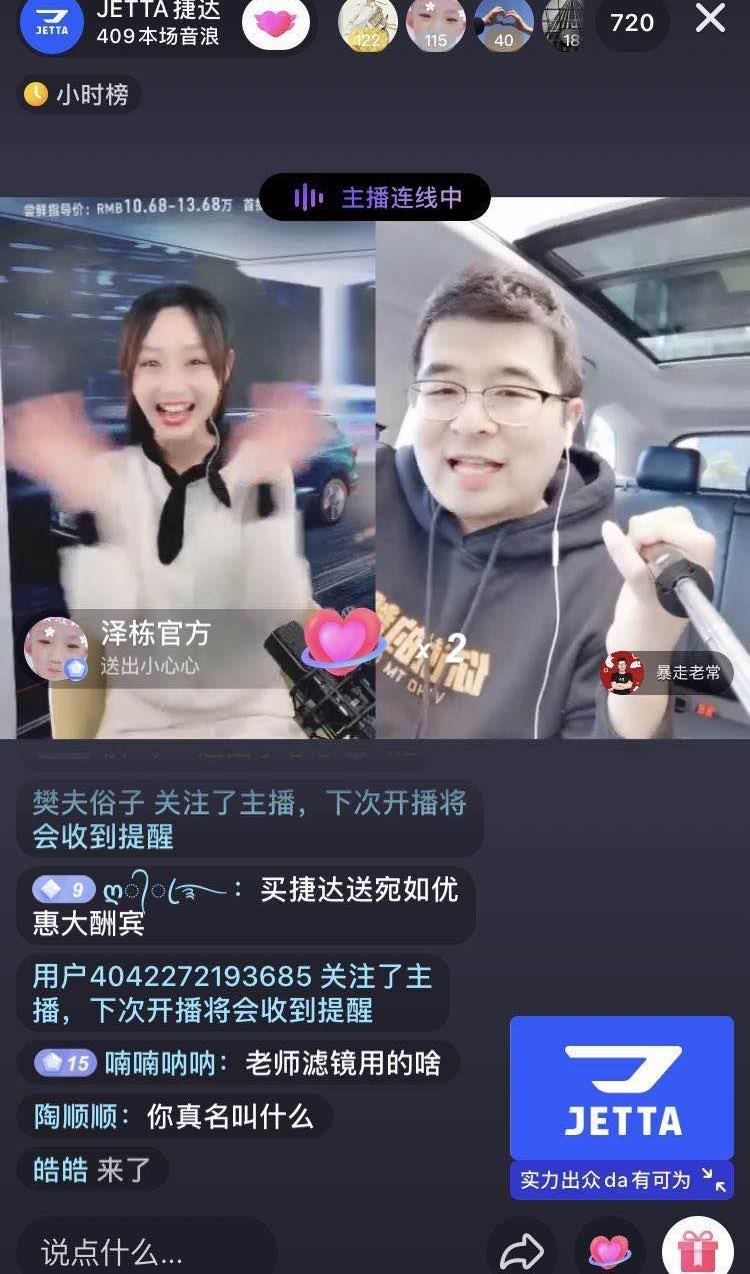This screenshot has width=750, height=1274.
Task: Collapse the 实力出众 da有可为 banner
Action: [x=714, y=1180]
